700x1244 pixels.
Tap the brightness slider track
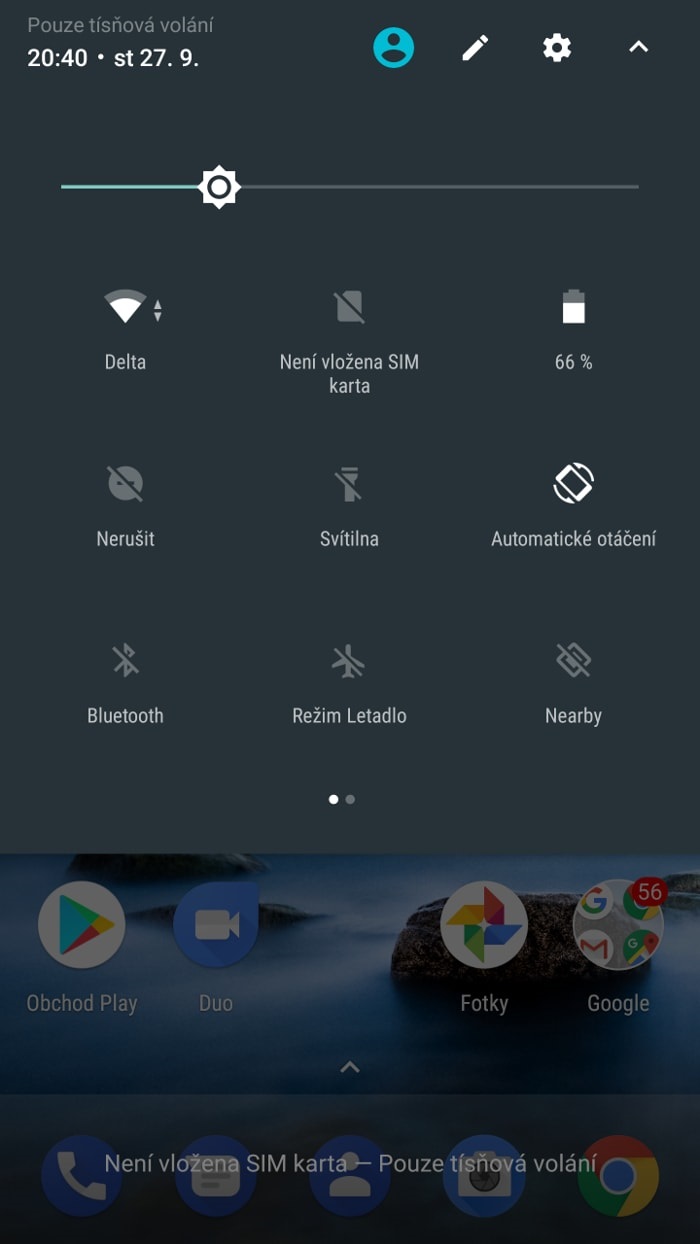[x=349, y=187]
